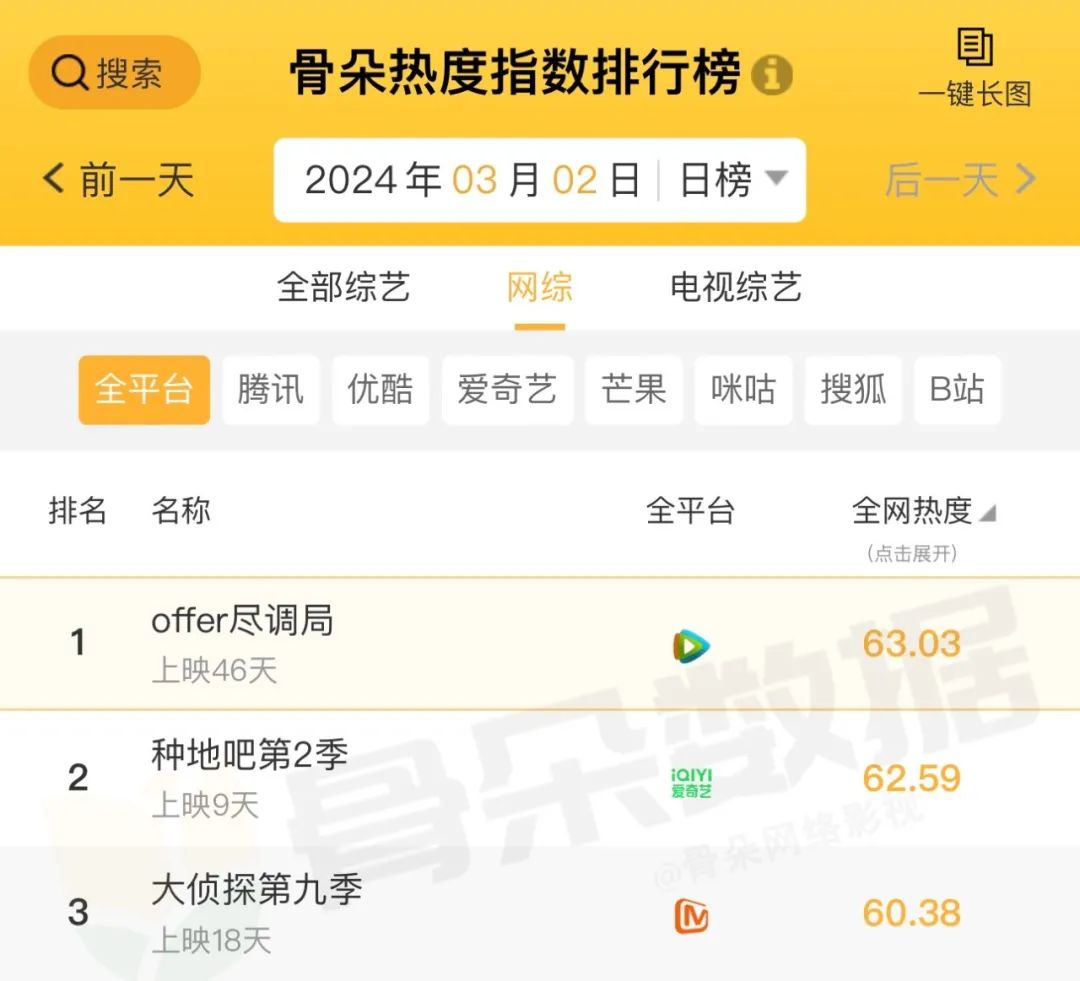
Task: Generate 一键长图 long screenshot
Action: (974, 68)
